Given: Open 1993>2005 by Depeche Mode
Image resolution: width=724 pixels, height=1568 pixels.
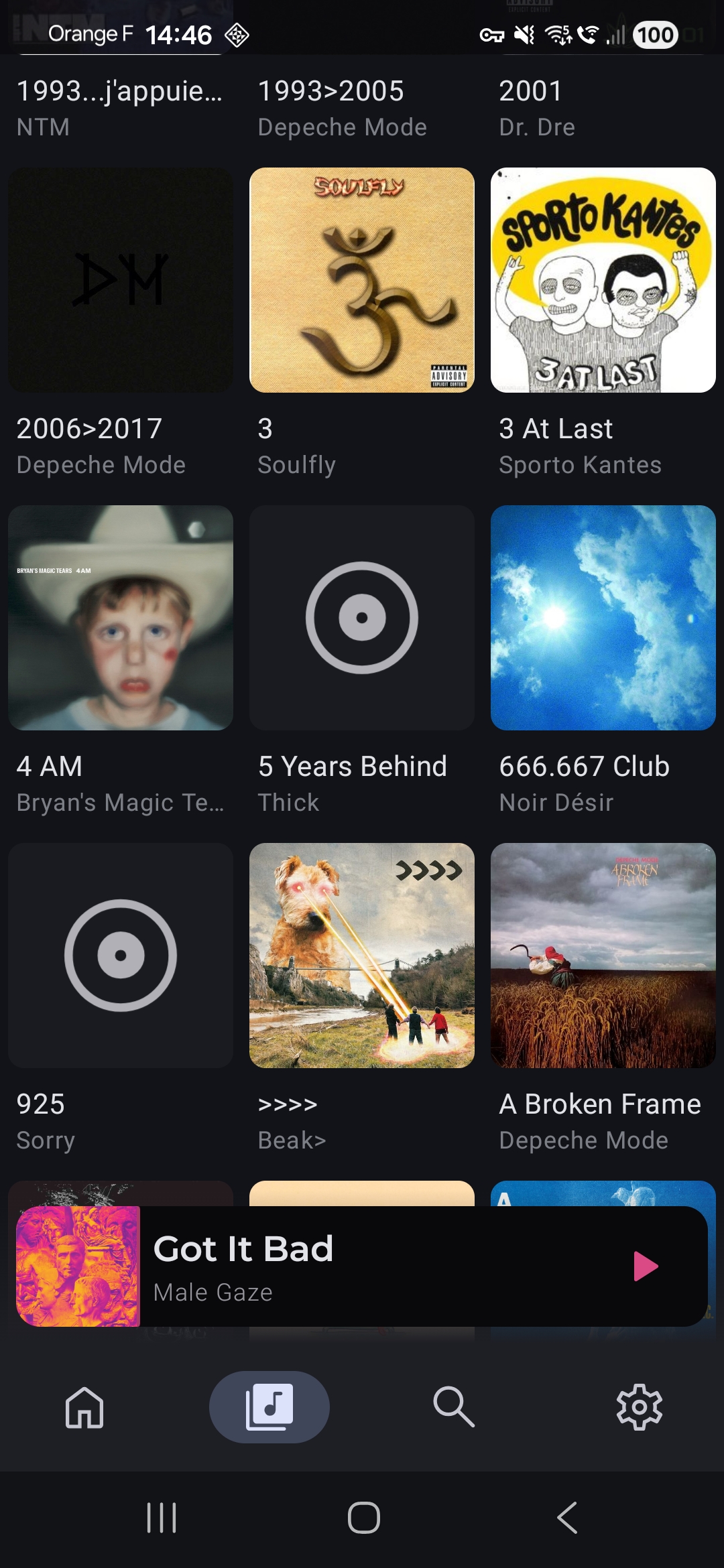Looking at the screenshot, I should pos(342,107).
